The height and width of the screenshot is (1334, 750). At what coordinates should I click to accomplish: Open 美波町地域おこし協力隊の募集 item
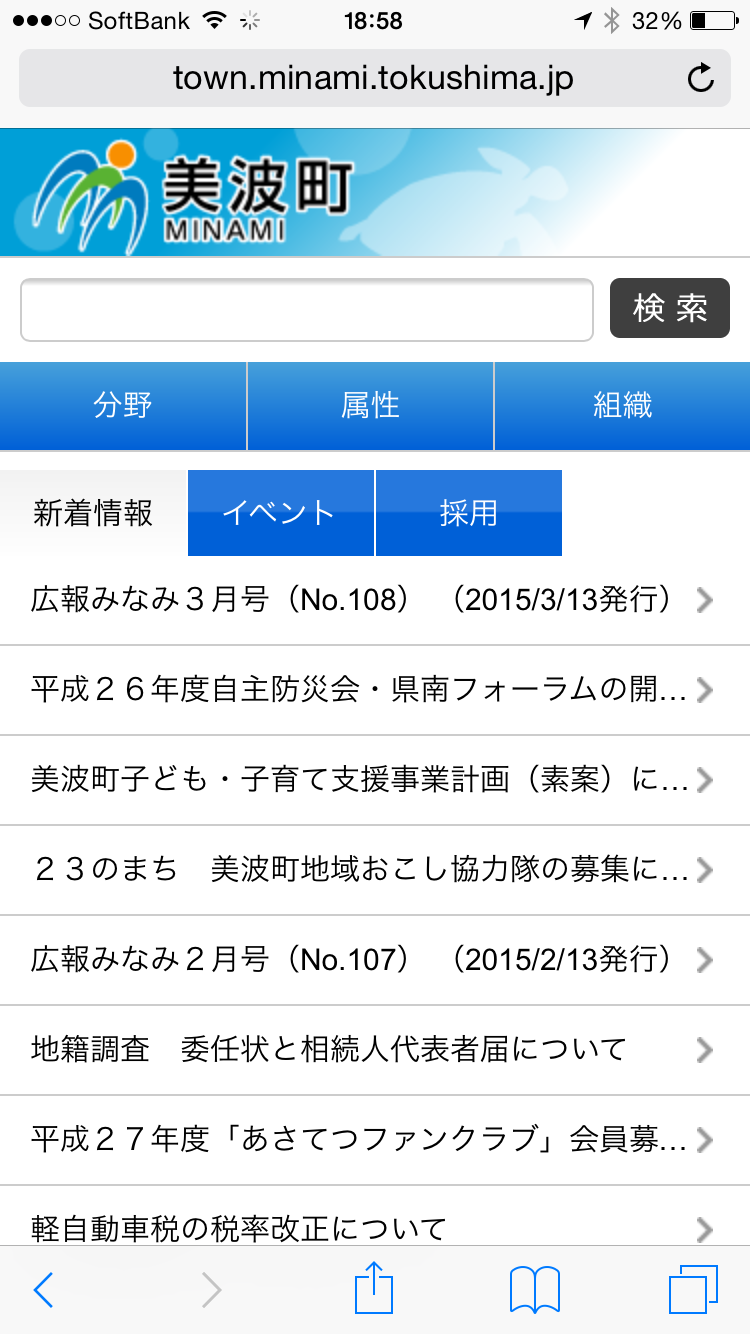coord(375,870)
